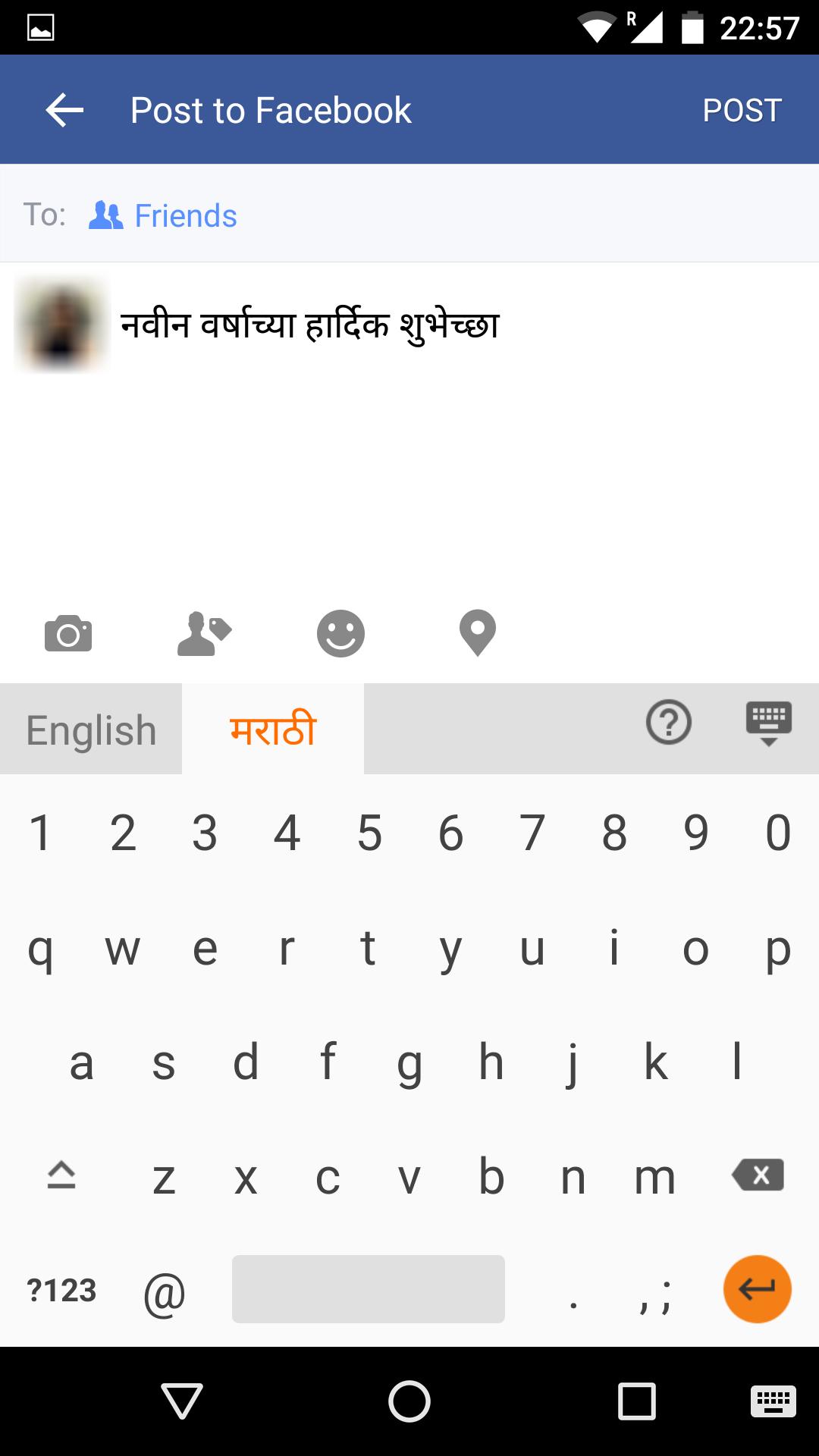Tap the profile picture thumbnail

point(61,325)
